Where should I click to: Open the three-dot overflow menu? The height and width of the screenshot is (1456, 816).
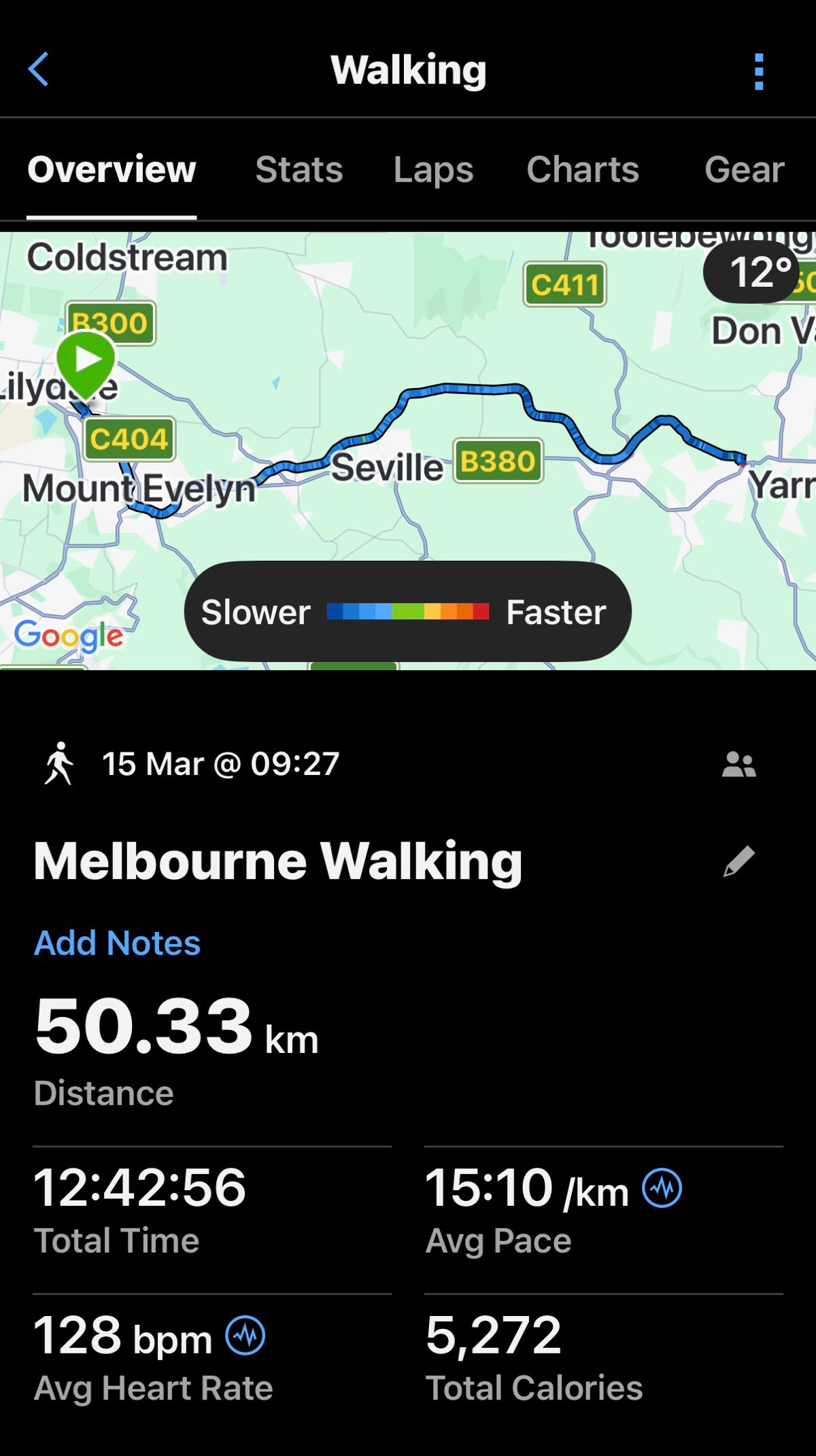click(x=759, y=71)
